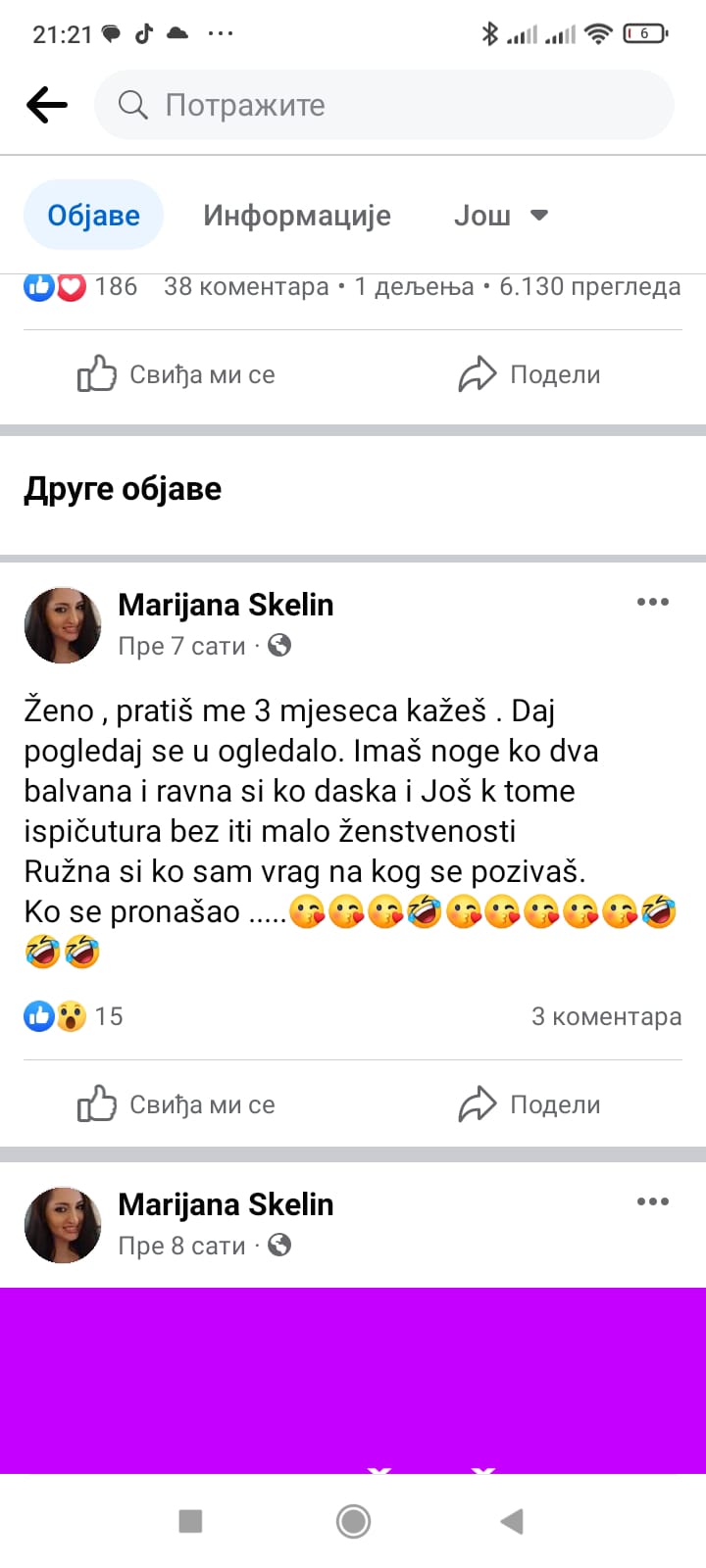This screenshot has height=1568, width=706.
Task: Go to home via system button
Action: [x=353, y=1521]
